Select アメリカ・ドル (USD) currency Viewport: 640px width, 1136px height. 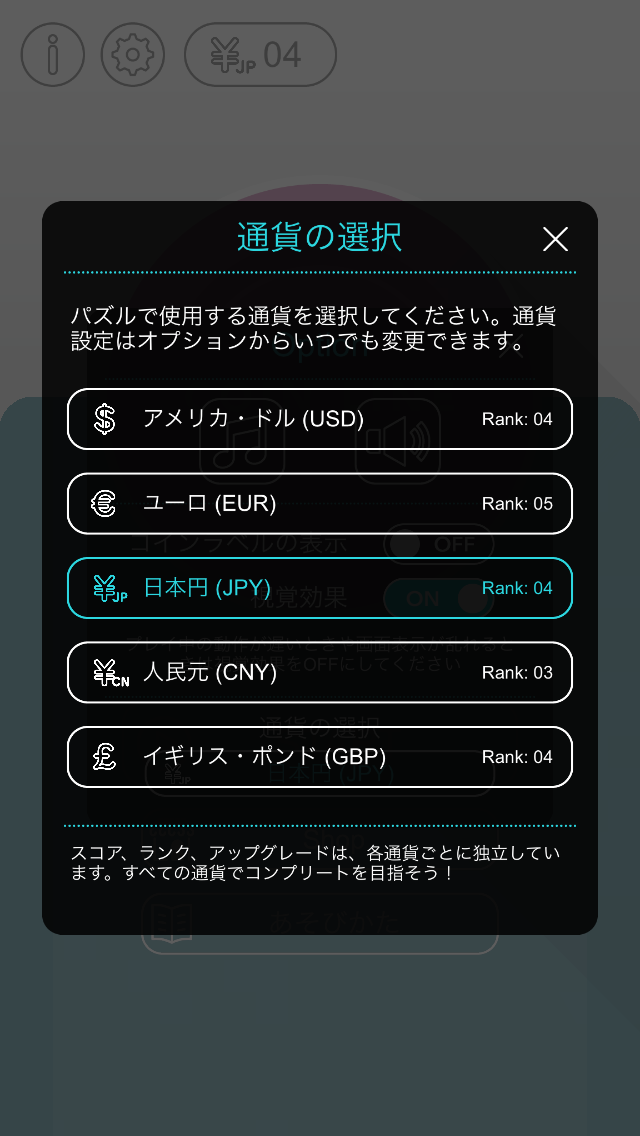[320, 419]
